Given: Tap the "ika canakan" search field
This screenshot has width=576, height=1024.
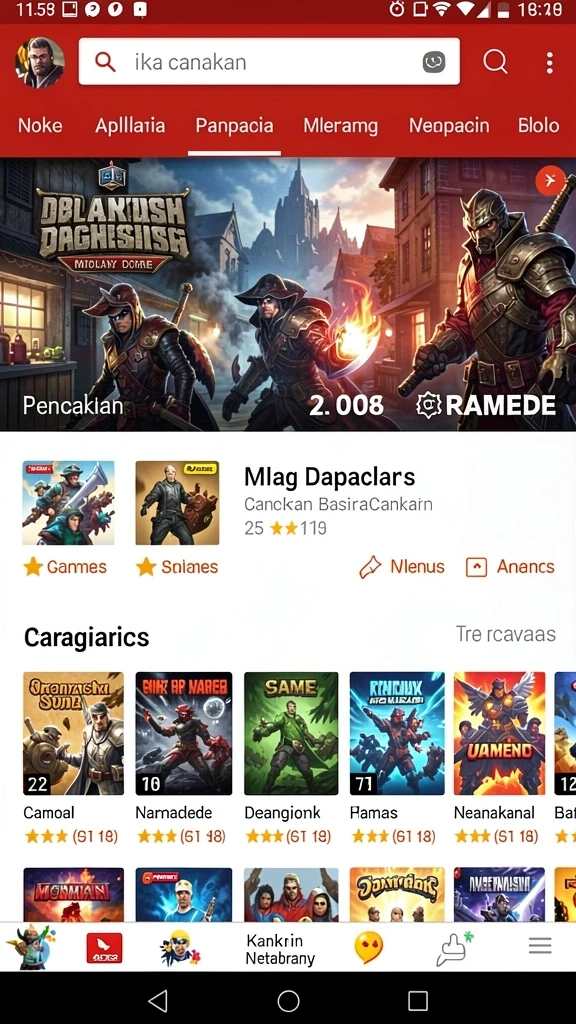Looking at the screenshot, I should [269, 61].
